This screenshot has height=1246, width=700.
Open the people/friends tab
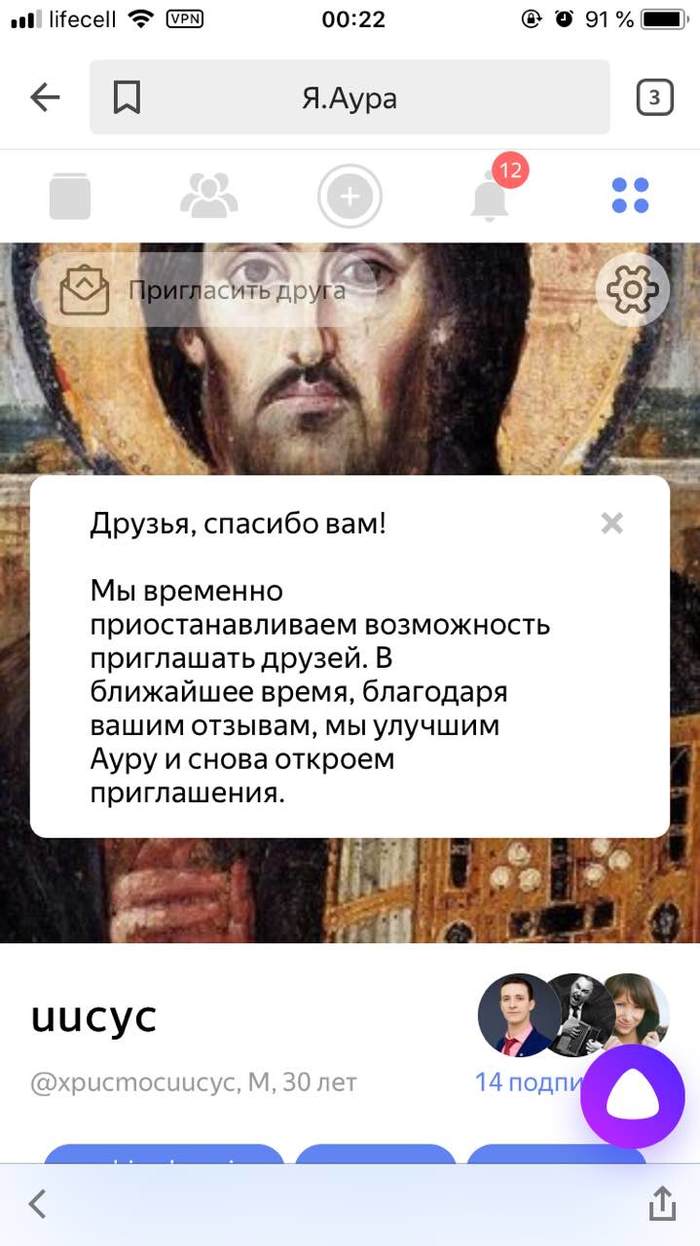209,195
